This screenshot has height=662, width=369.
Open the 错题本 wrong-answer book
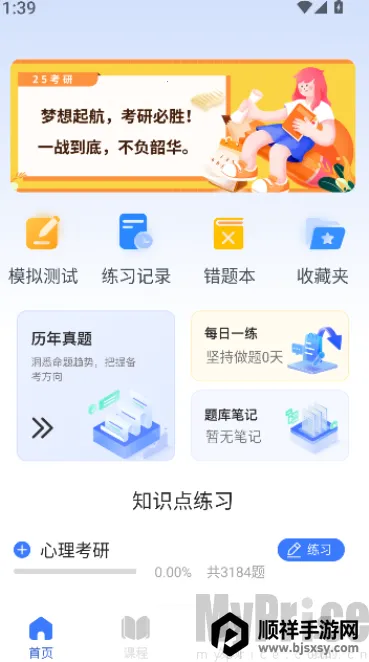coord(229,250)
